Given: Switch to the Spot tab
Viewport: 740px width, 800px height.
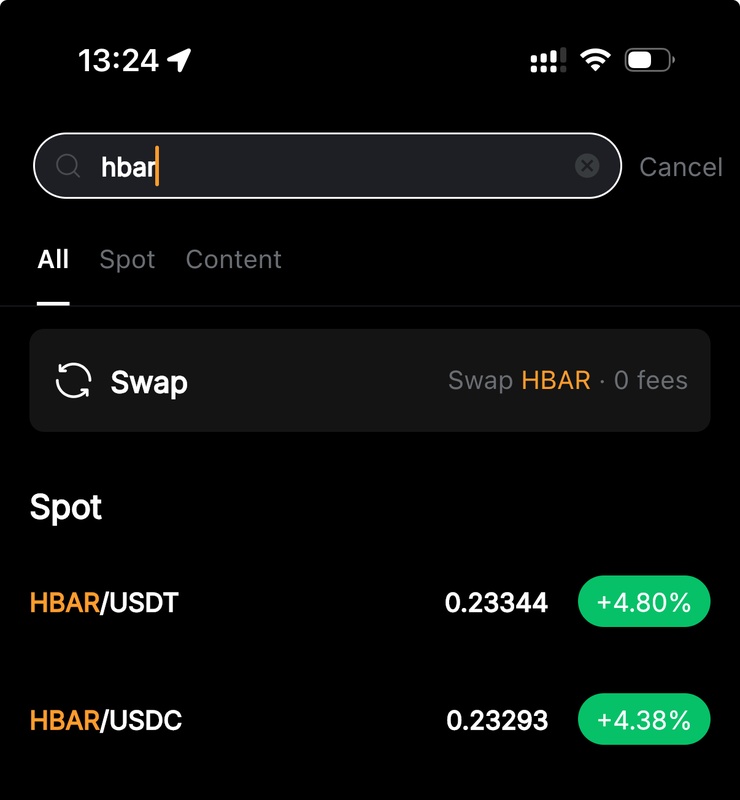Looking at the screenshot, I should [127, 260].
